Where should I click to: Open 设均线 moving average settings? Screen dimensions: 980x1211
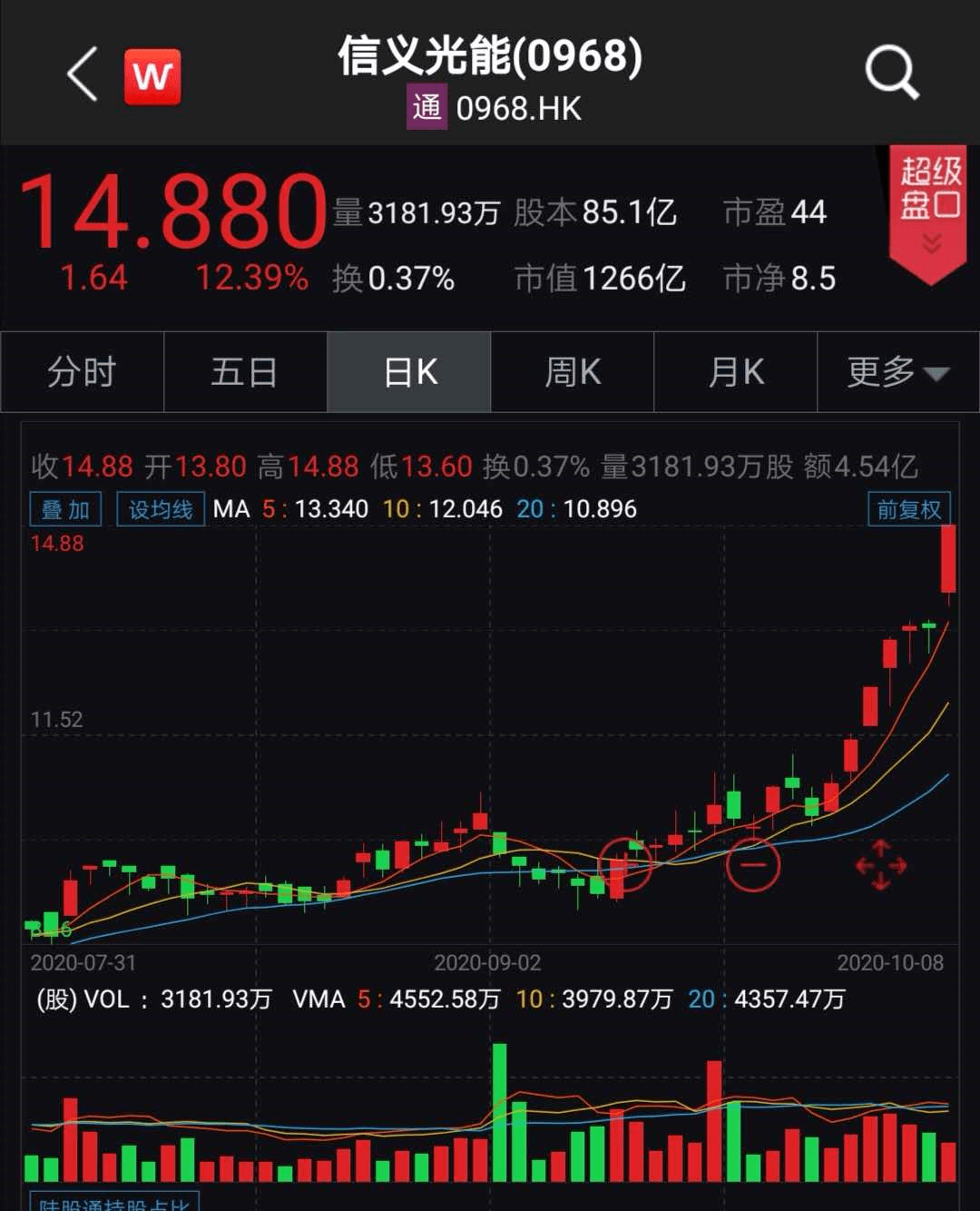click(160, 508)
